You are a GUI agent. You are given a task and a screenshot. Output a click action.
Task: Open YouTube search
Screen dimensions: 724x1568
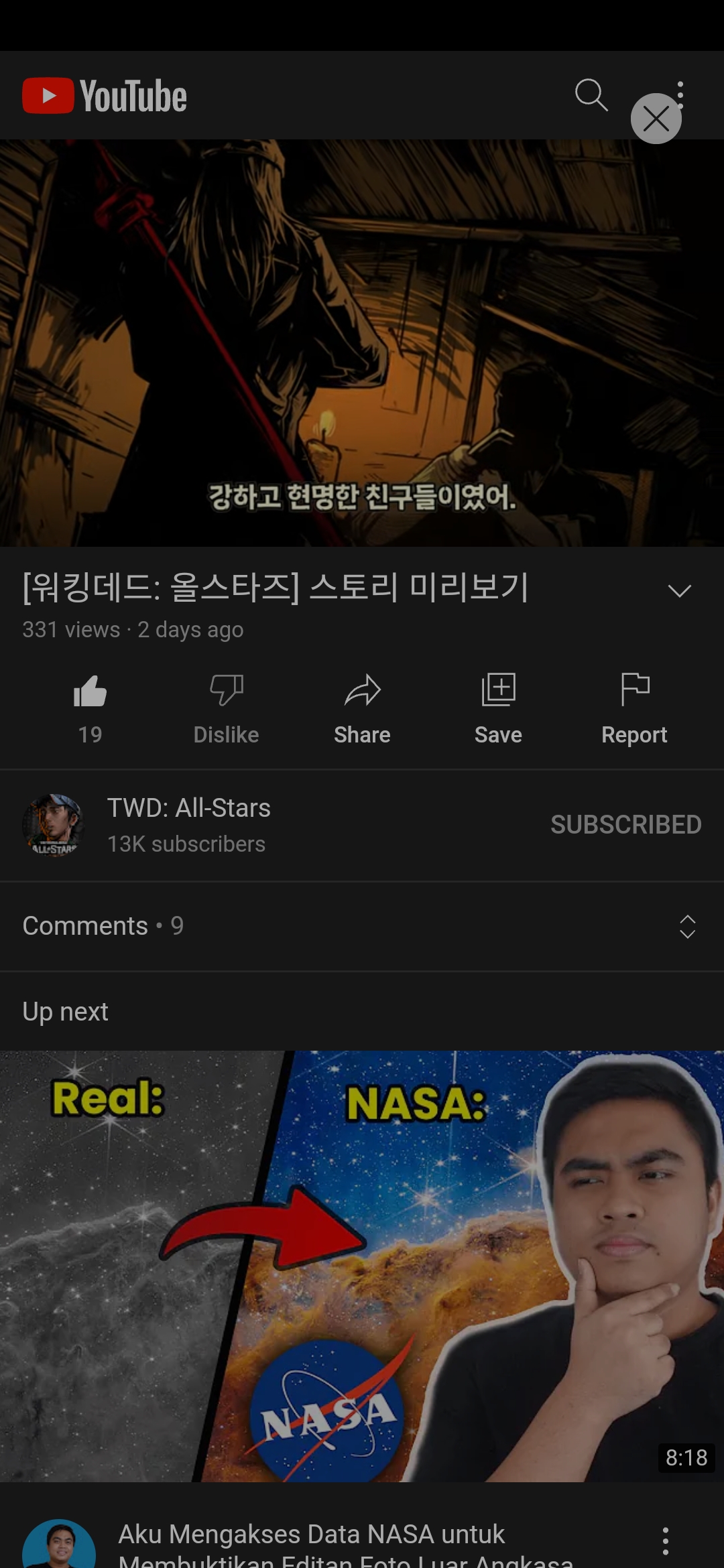[591, 95]
